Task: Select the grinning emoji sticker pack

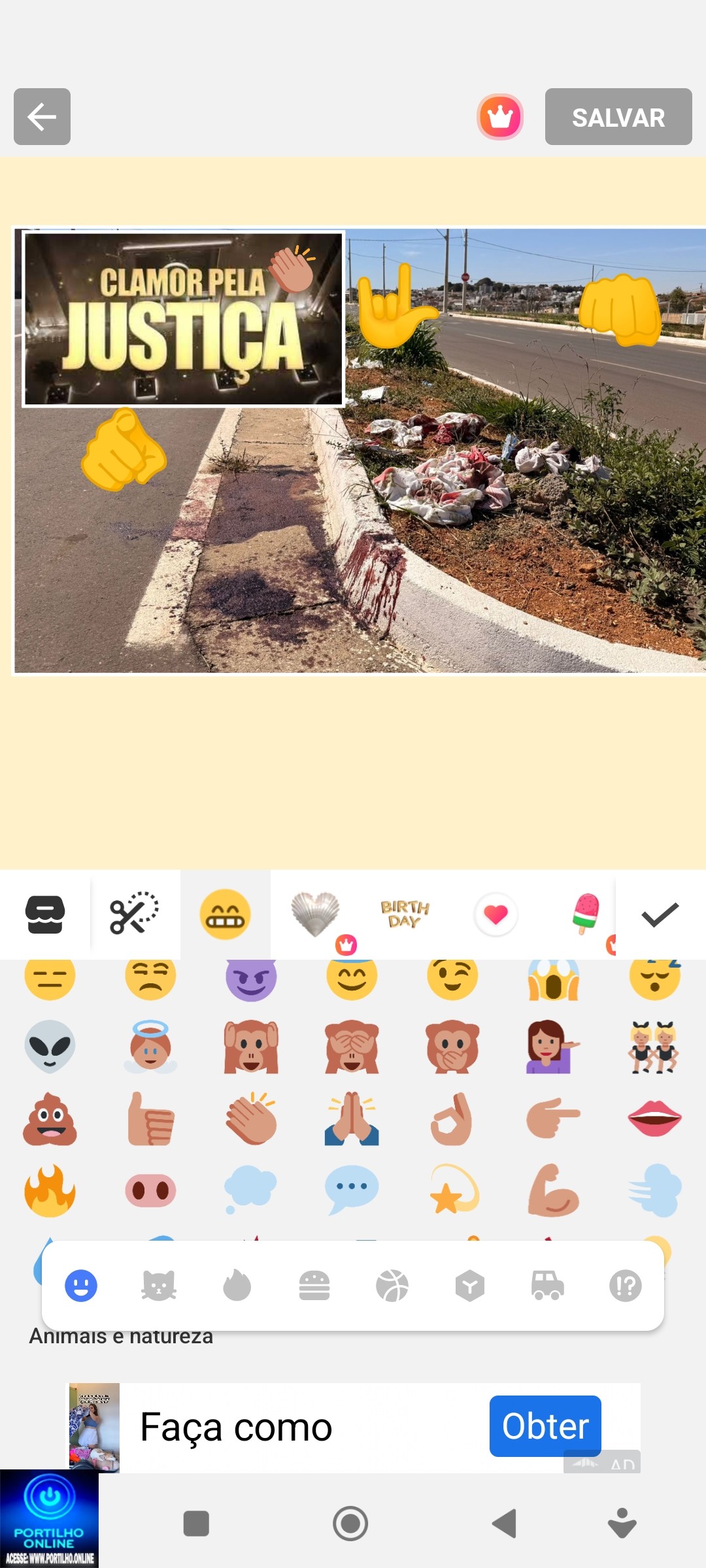Action: point(225,914)
